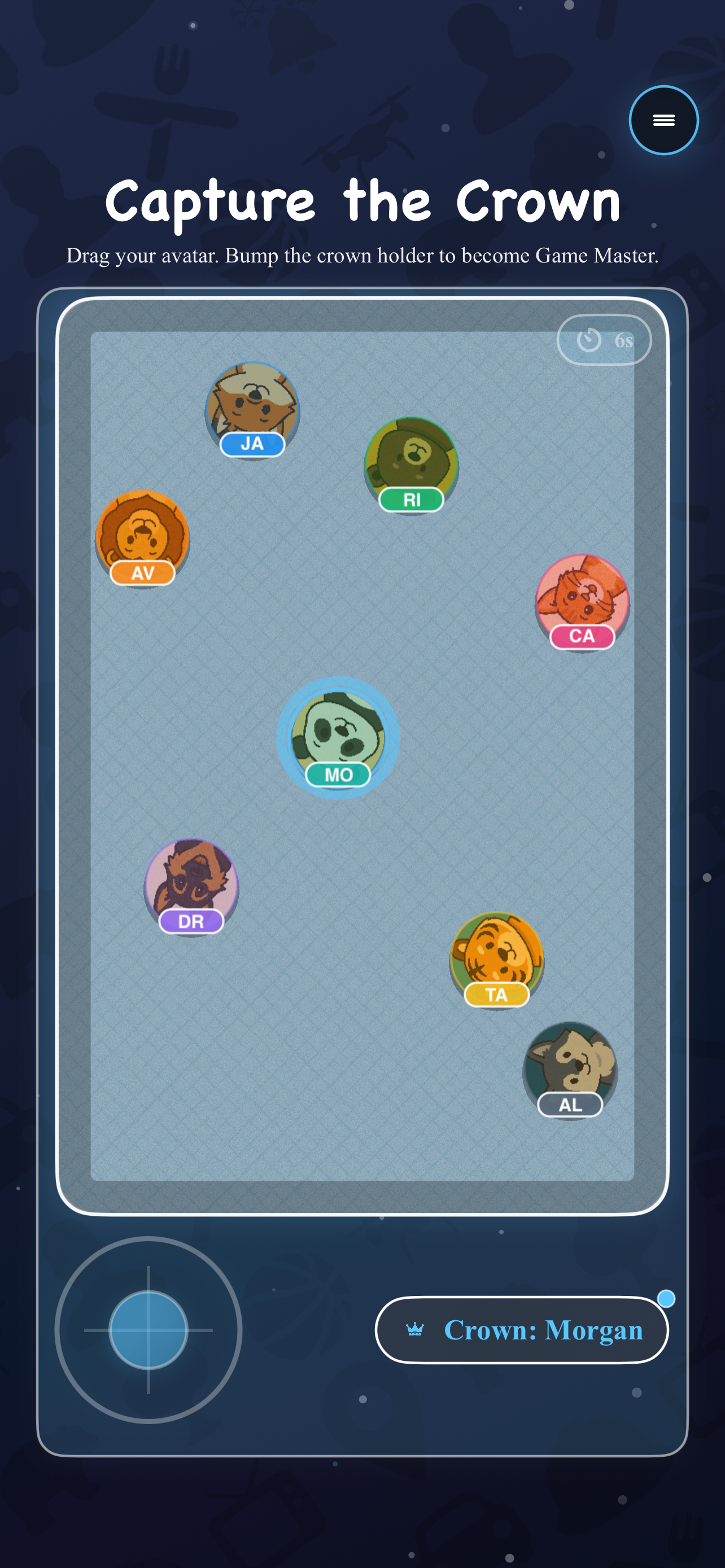This screenshot has height=1568, width=725.
Task: Click the JA name tag
Action: pyautogui.click(x=254, y=444)
